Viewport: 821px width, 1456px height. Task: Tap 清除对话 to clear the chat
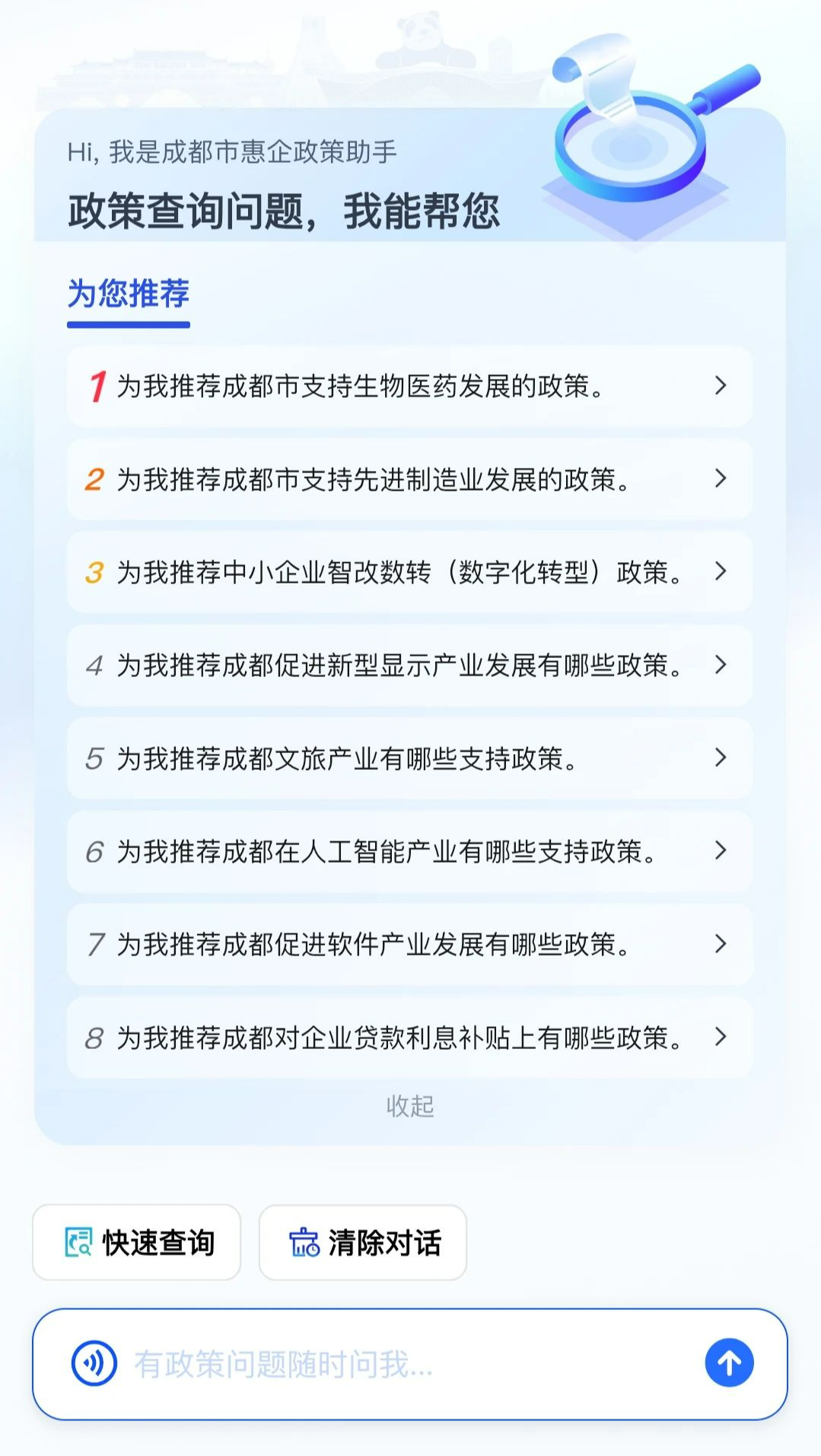(x=363, y=1242)
